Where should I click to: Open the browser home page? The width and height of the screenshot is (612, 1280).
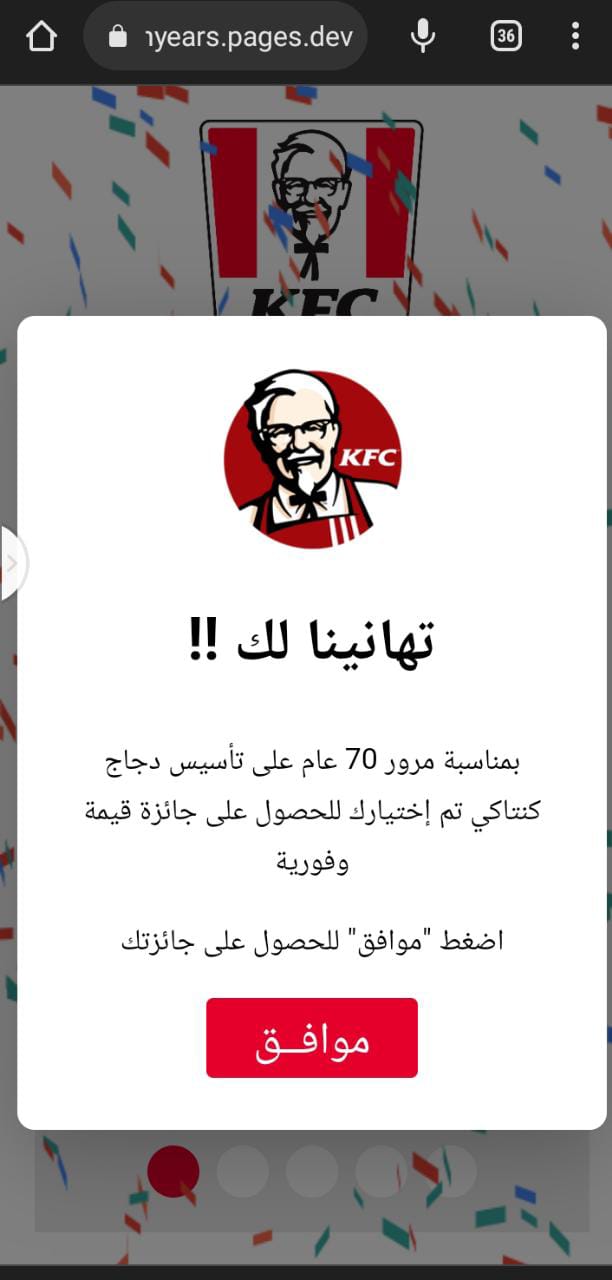point(41,37)
